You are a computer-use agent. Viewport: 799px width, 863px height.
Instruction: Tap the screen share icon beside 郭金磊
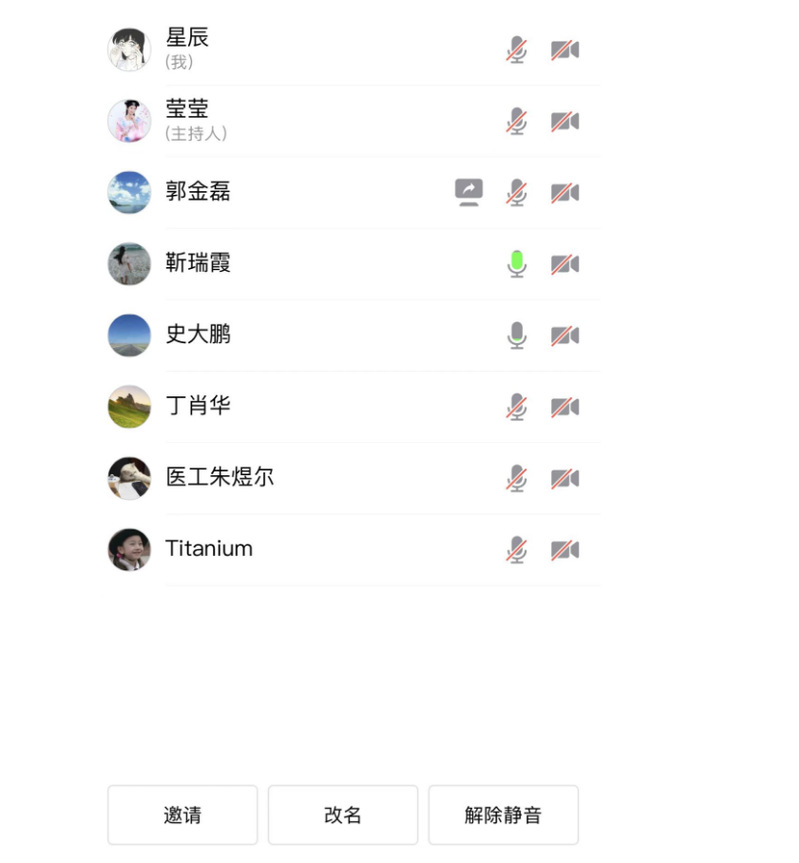click(469, 192)
